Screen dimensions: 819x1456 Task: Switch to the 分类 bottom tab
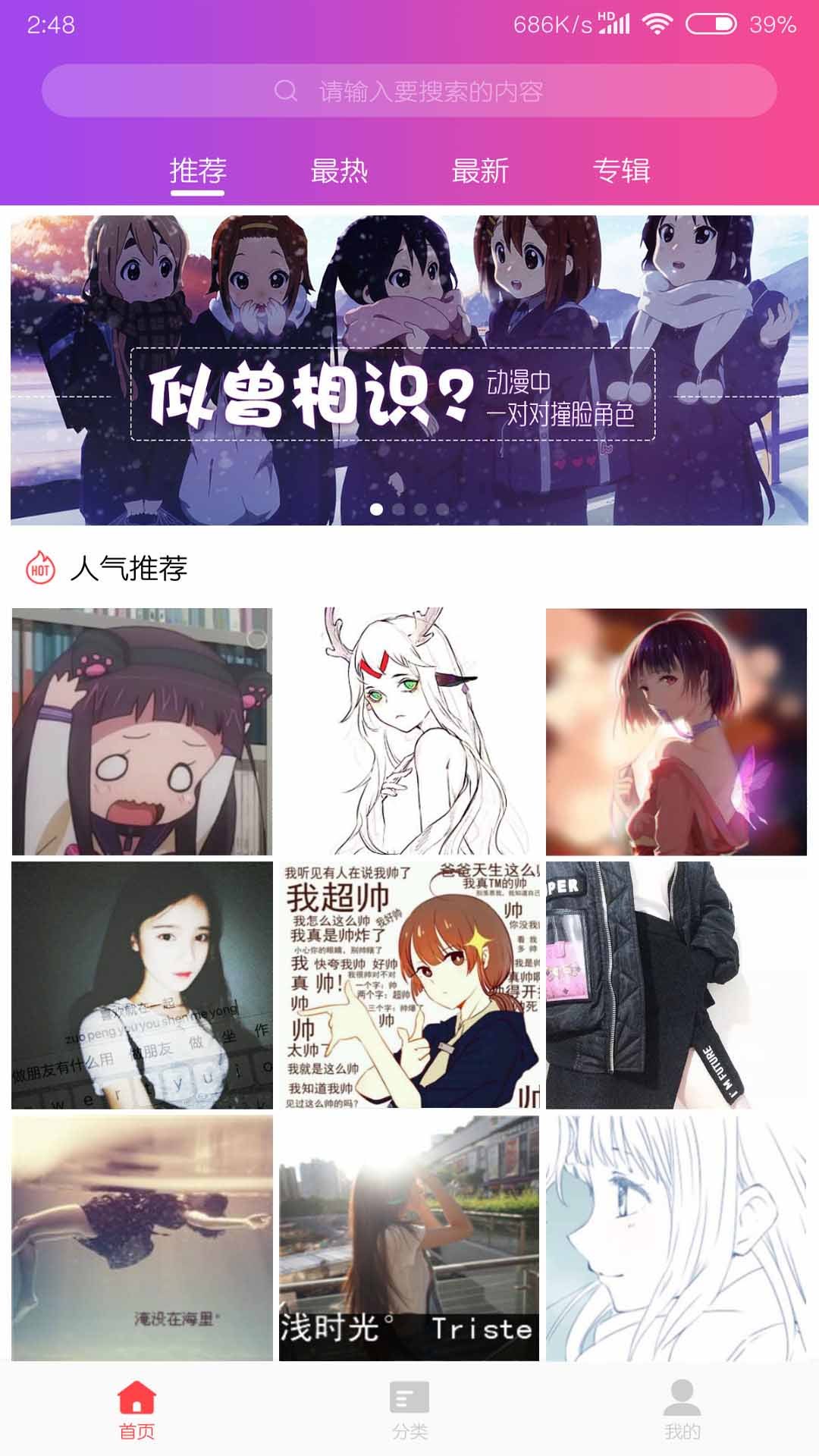(409, 1409)
